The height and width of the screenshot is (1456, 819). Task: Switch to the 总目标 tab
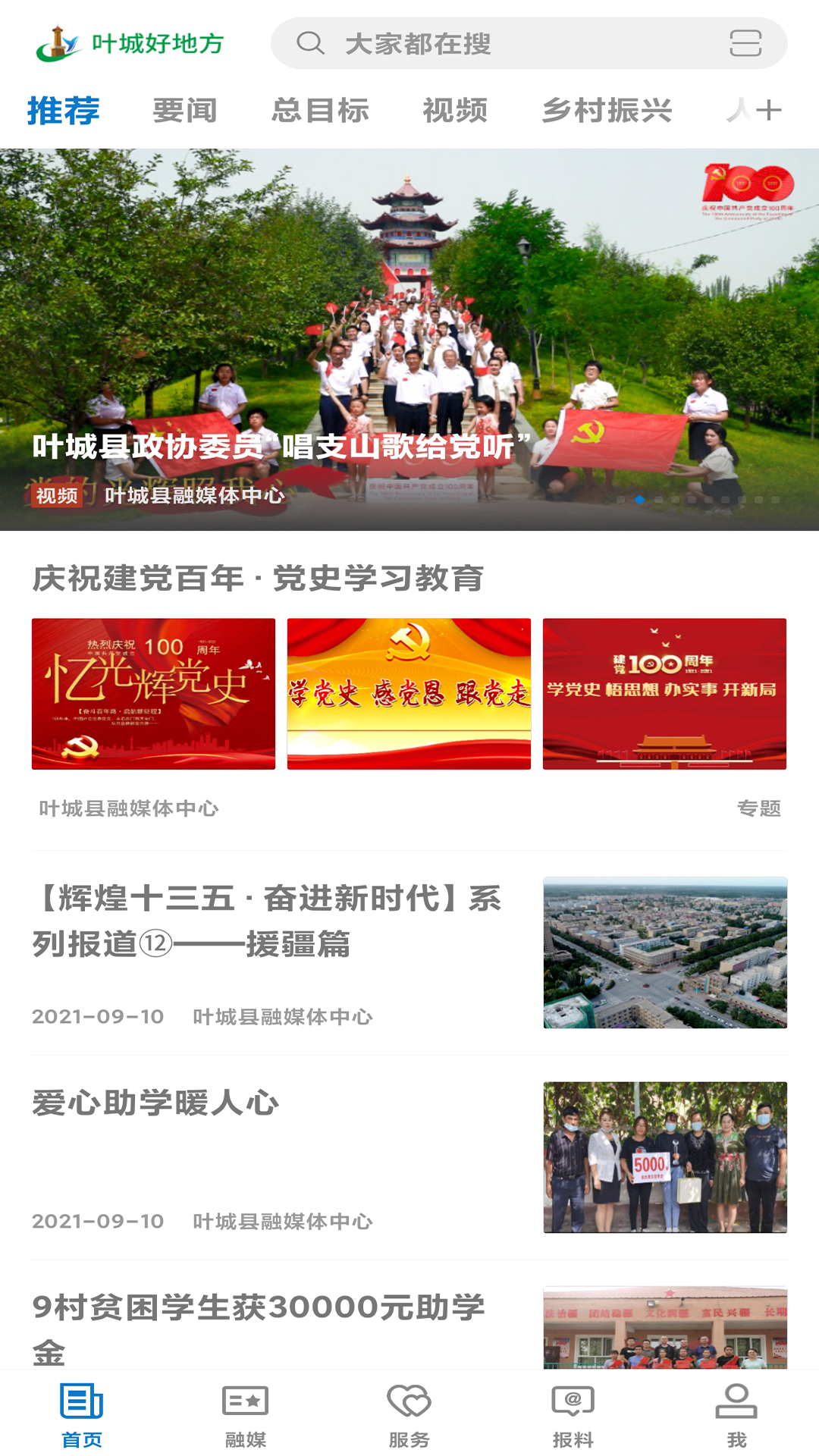(320, 111)
